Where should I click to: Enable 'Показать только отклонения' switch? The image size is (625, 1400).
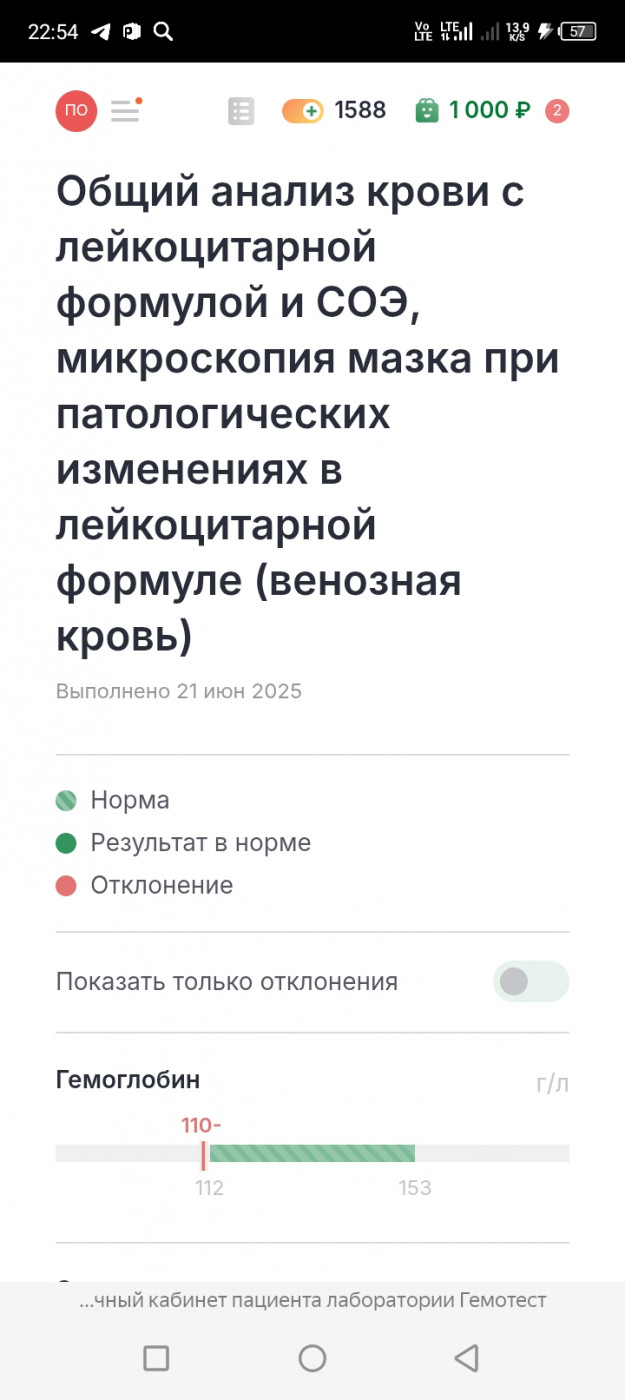tap(531, 982)
